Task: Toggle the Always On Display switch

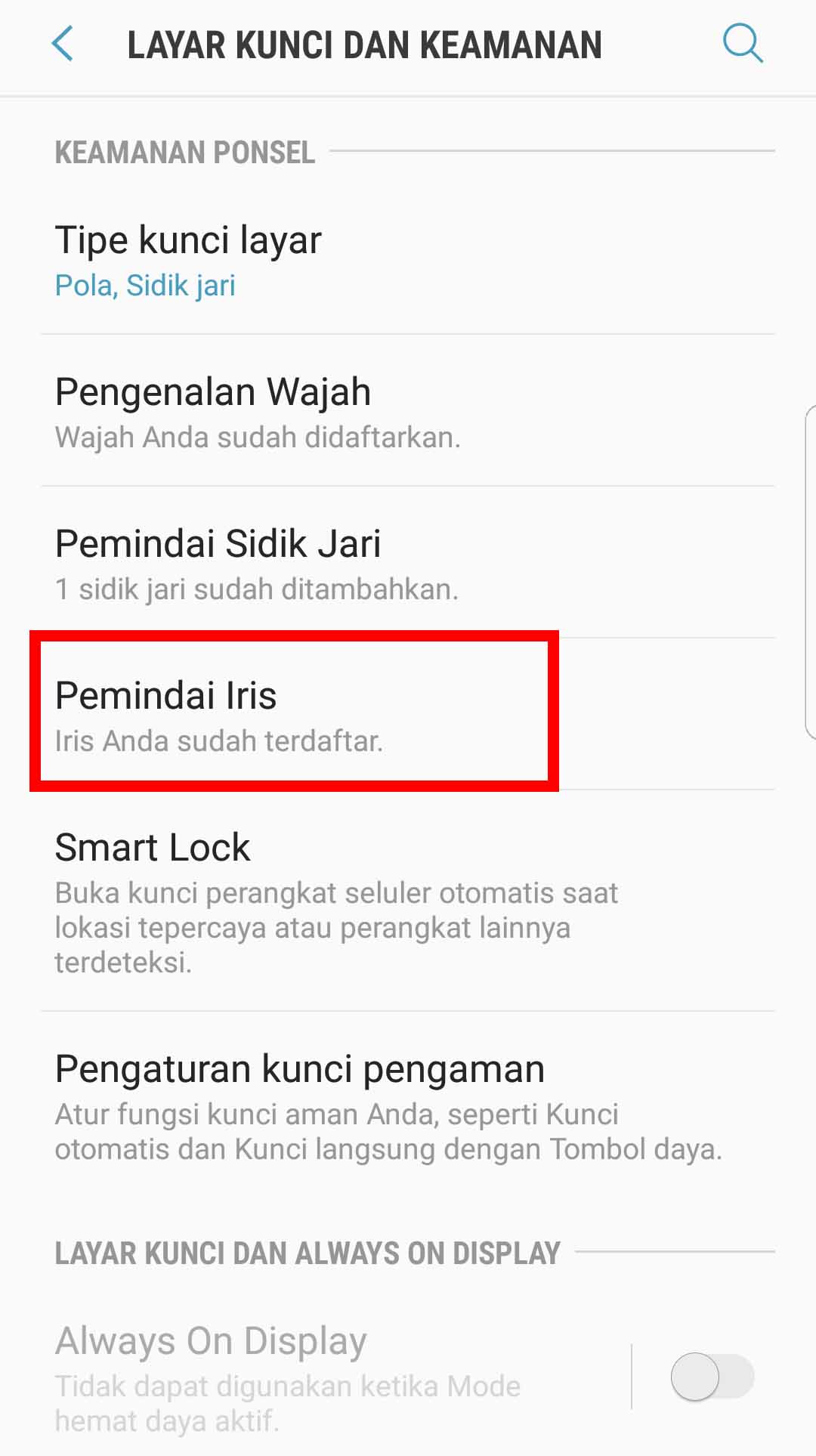Action: (x=711, y=1376)
